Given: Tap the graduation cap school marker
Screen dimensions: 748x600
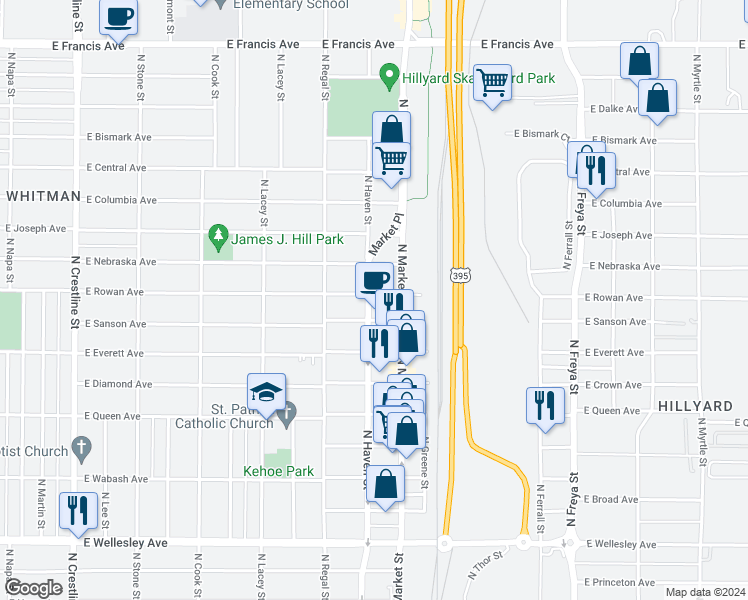Looking at the screenshot, I should [x=267, y=394].
